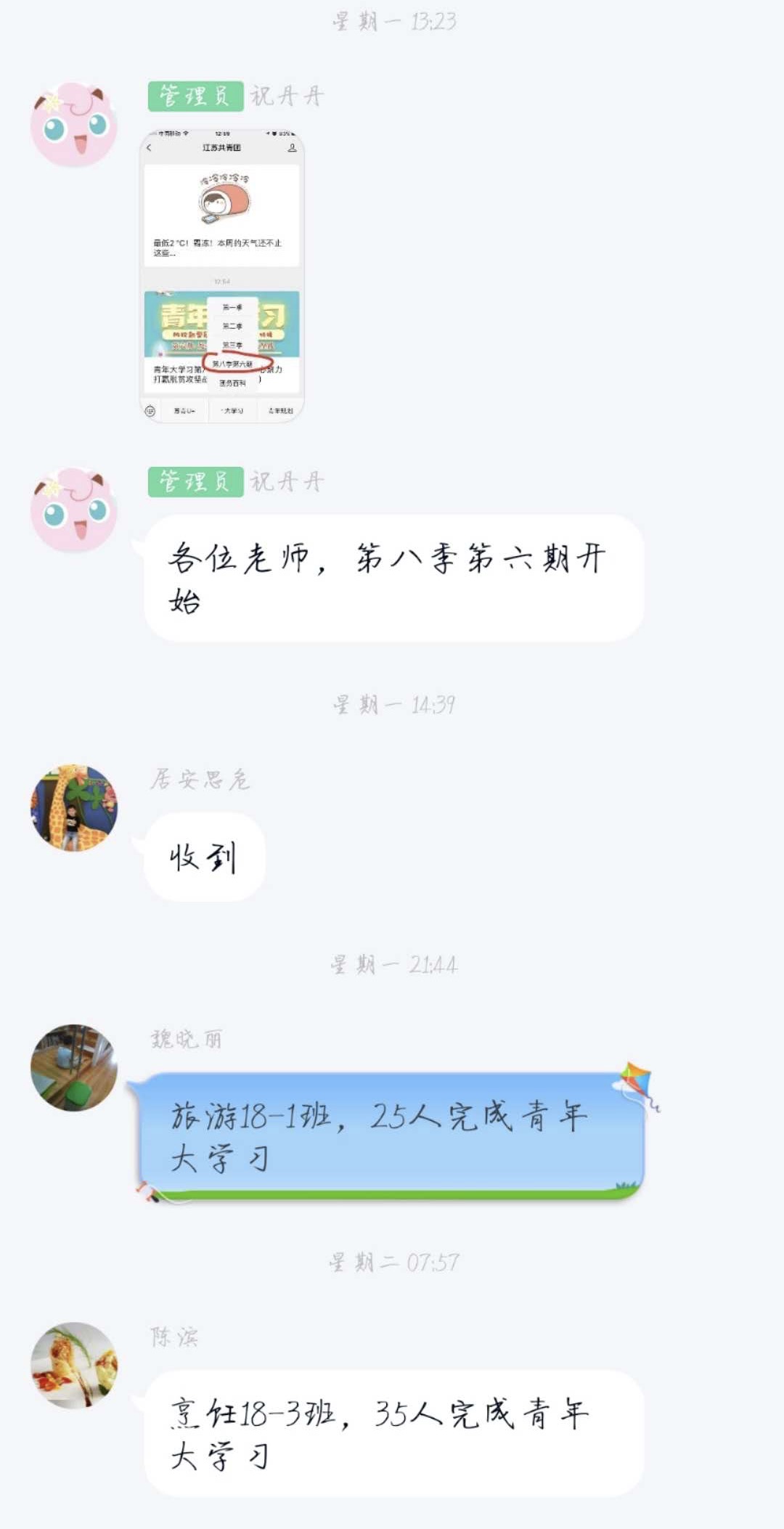
Task: View 居安思危's profile via avatar
Action: pyautogui.click(x=73, y=807)
